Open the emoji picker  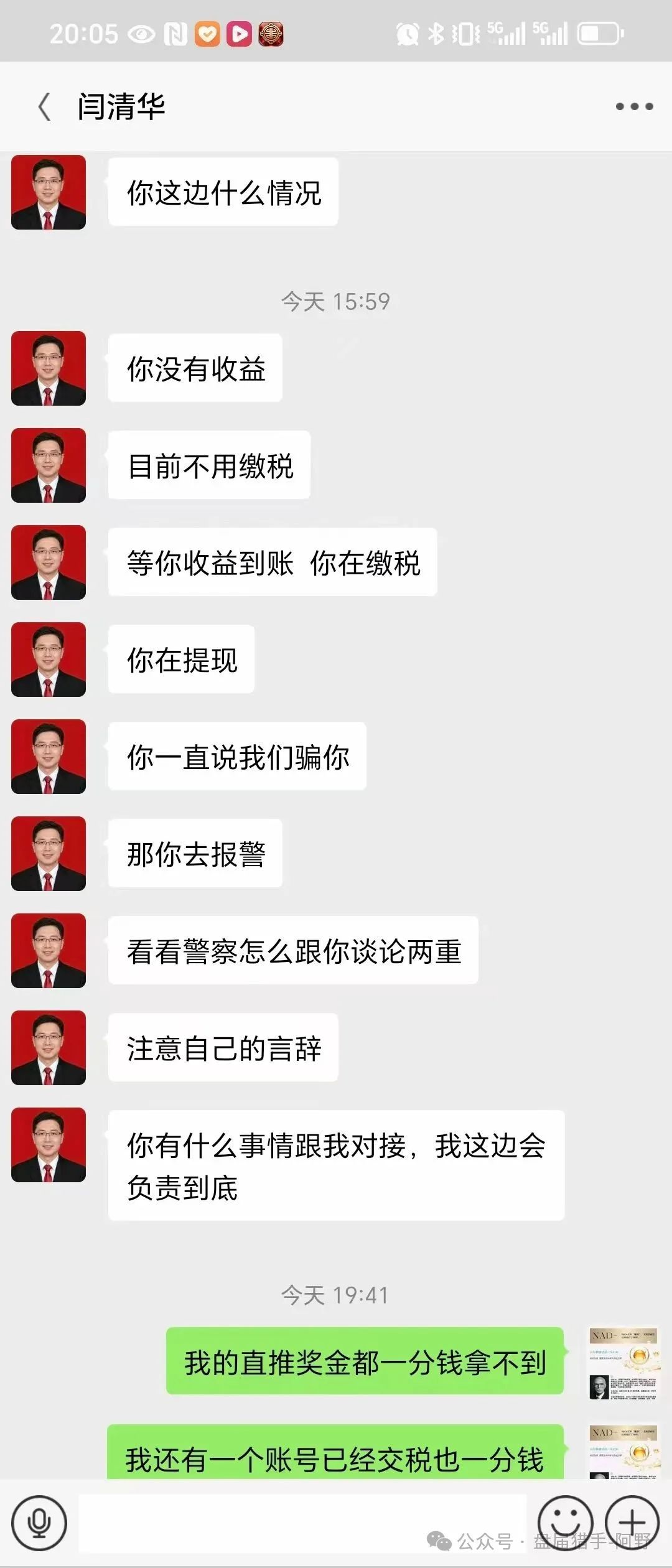click(565, 1523)
